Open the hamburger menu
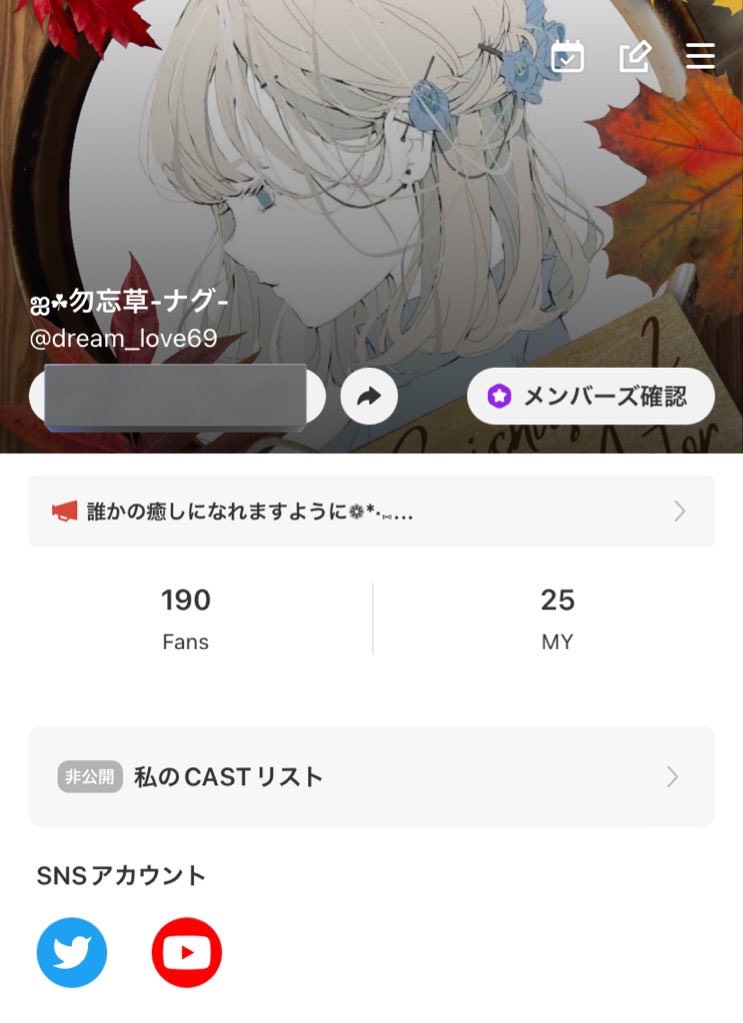The image size is (743, 1023). (x=701, y=56)
